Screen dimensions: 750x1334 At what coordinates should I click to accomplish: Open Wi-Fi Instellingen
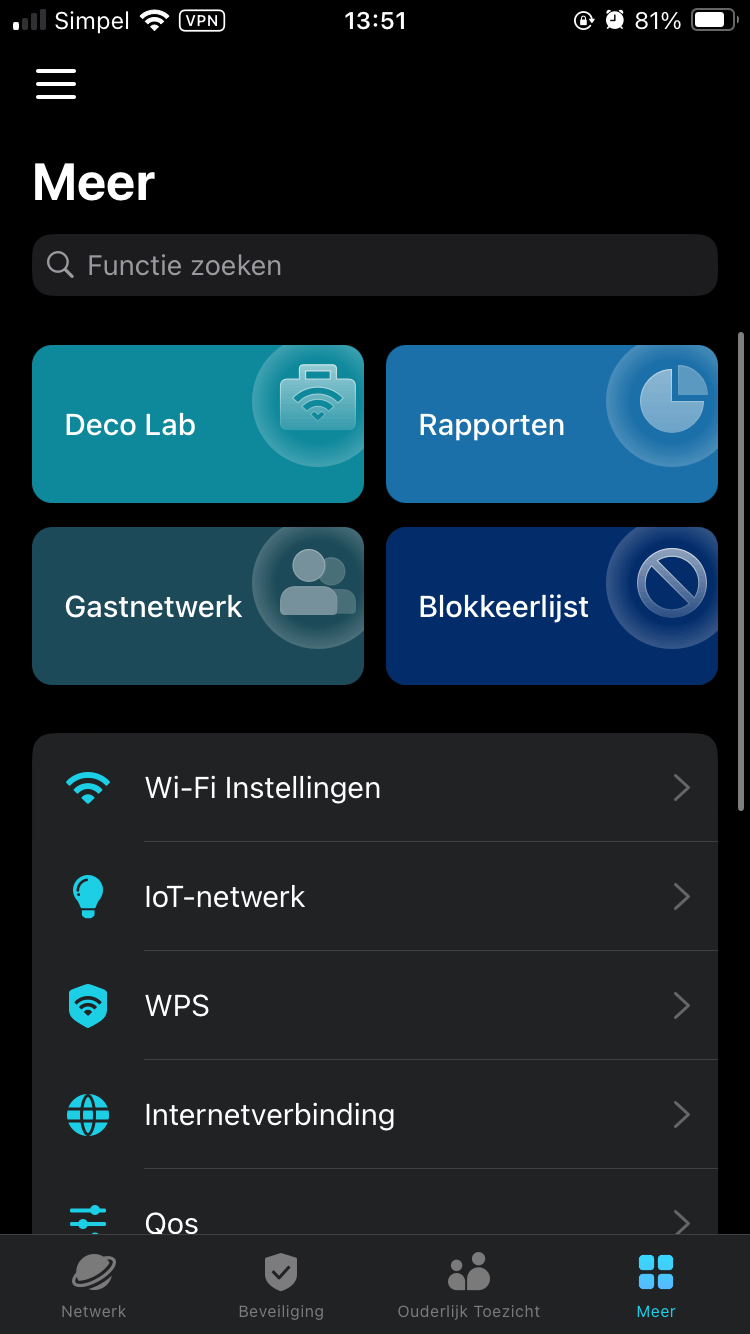pos(375,788)
